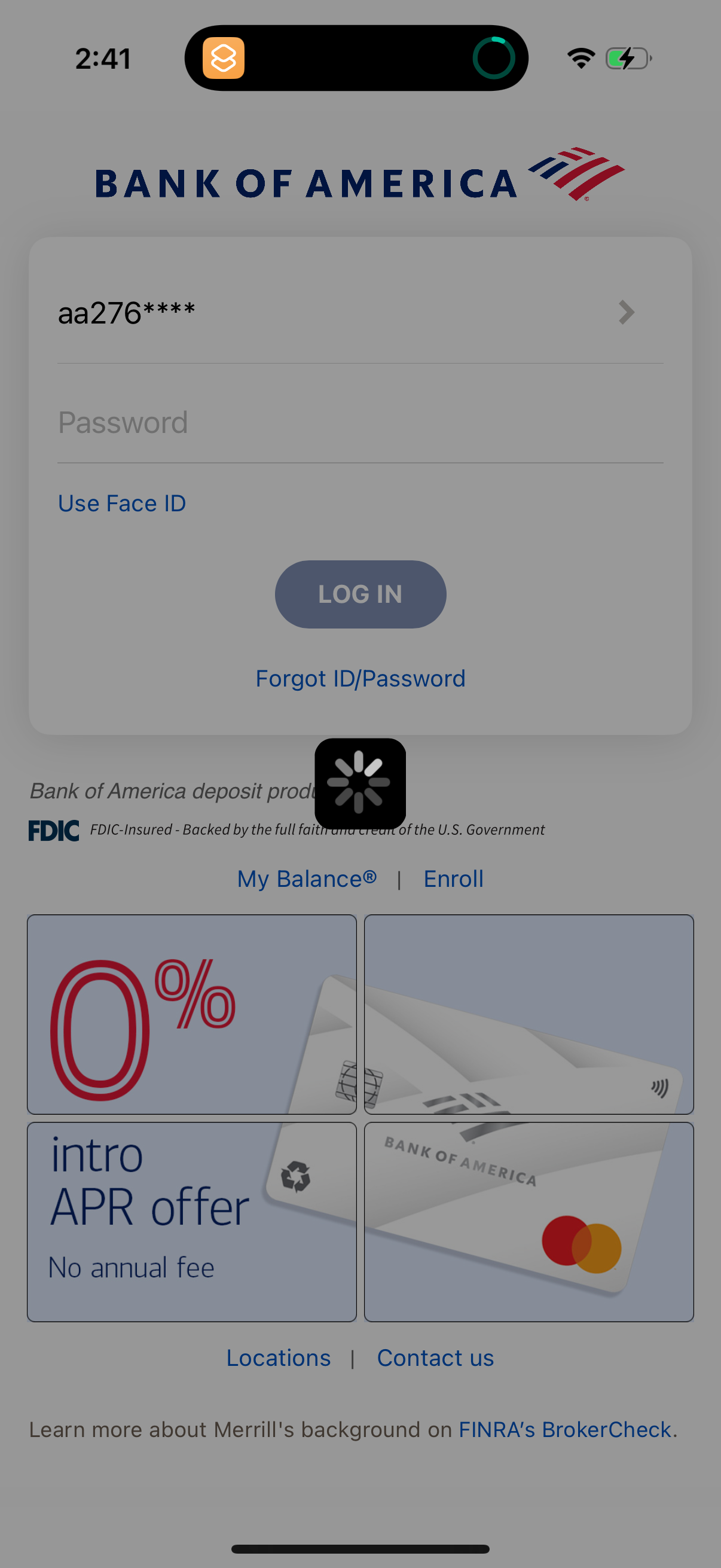Open the Locations page
This screenshot has width=721, height=1568.
[x=278, y=1357]
